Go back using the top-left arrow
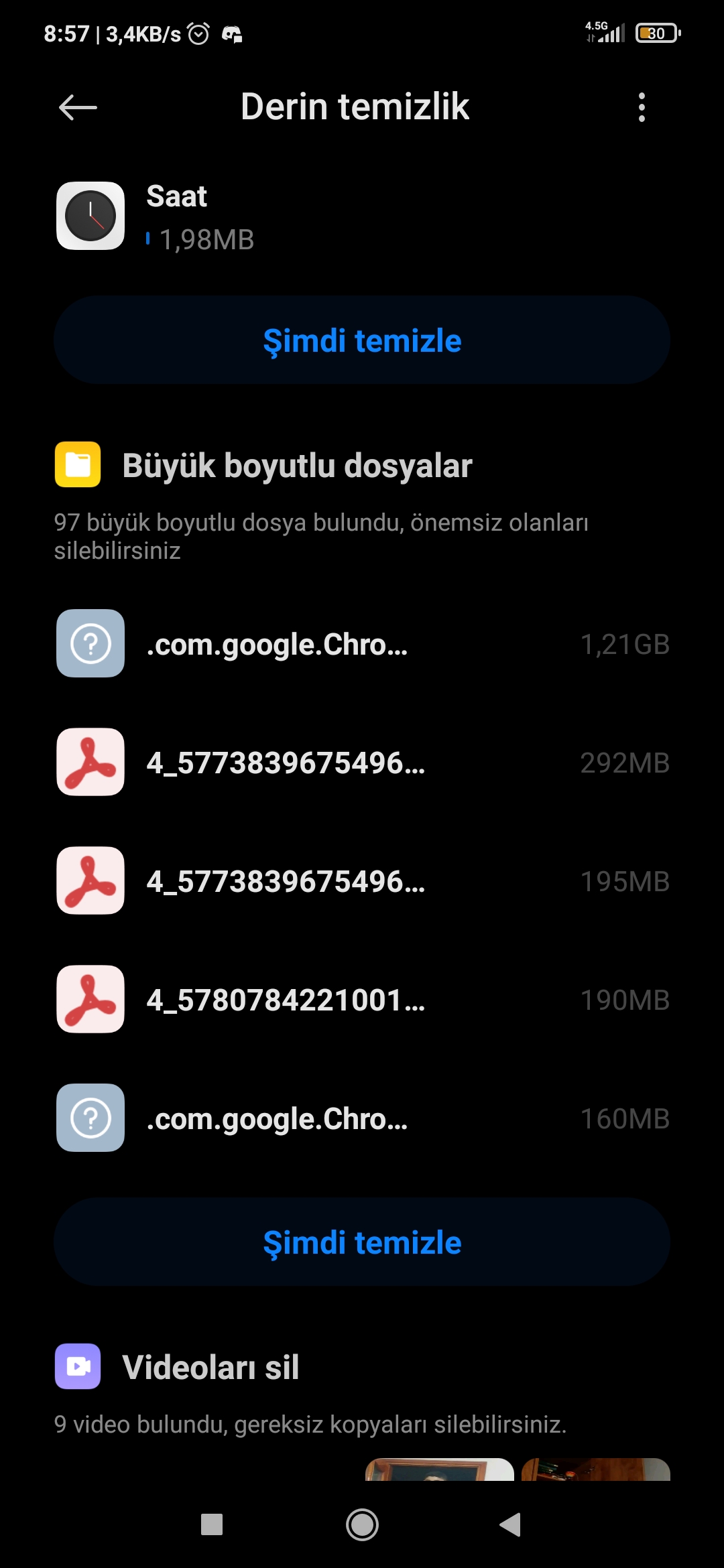Viewport: 724px width, 1568px height. pos(78,107)
